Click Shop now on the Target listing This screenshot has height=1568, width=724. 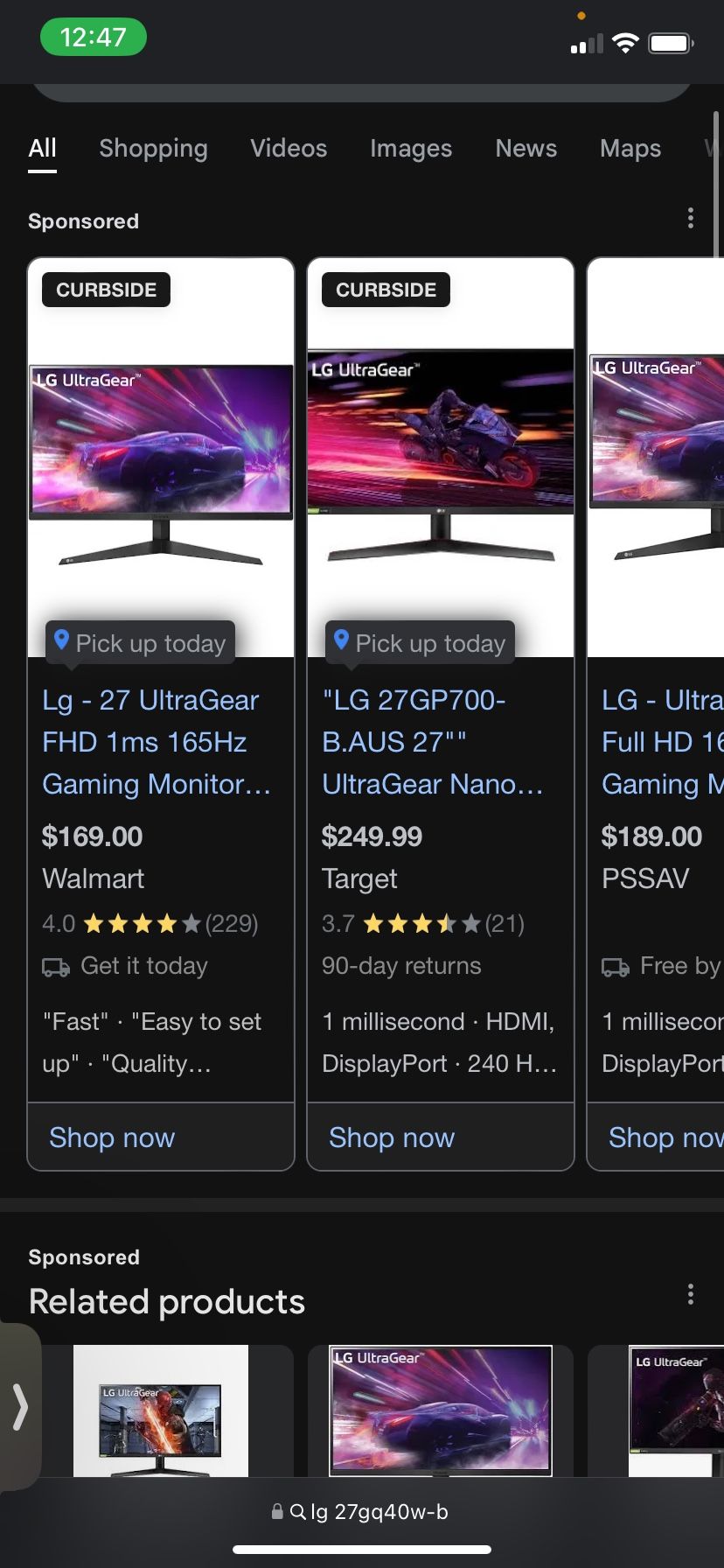(391, 1137)
